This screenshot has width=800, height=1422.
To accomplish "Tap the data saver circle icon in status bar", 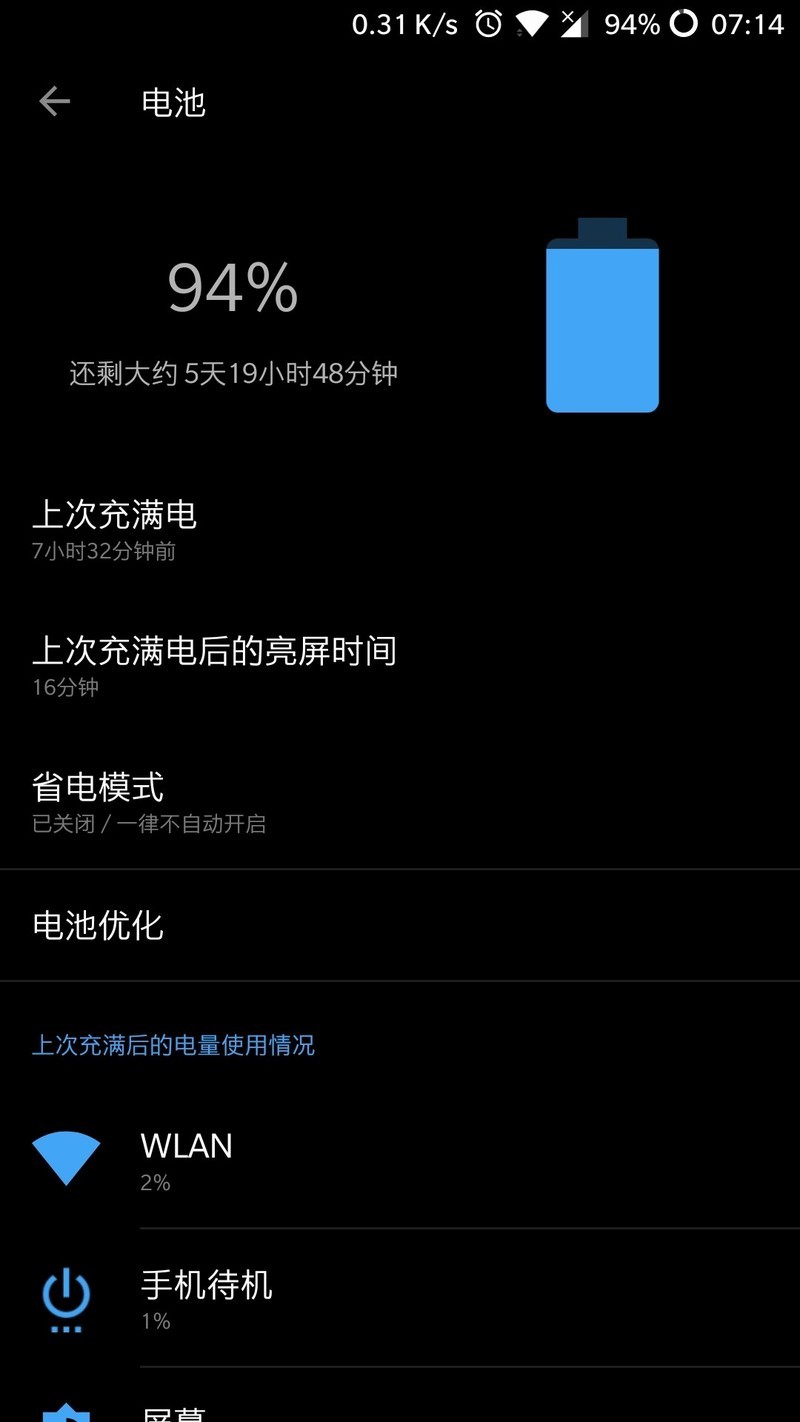I will [685, 23].
